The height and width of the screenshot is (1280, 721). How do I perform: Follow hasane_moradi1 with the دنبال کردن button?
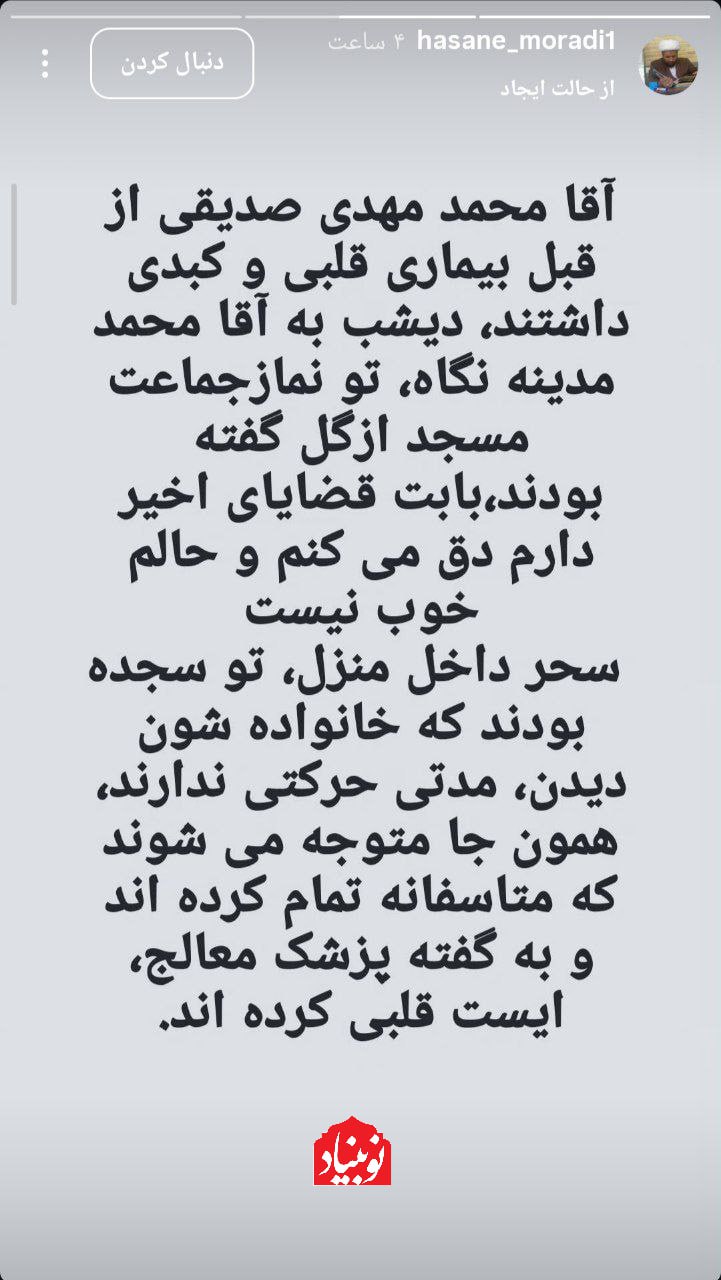click(172, 63)
